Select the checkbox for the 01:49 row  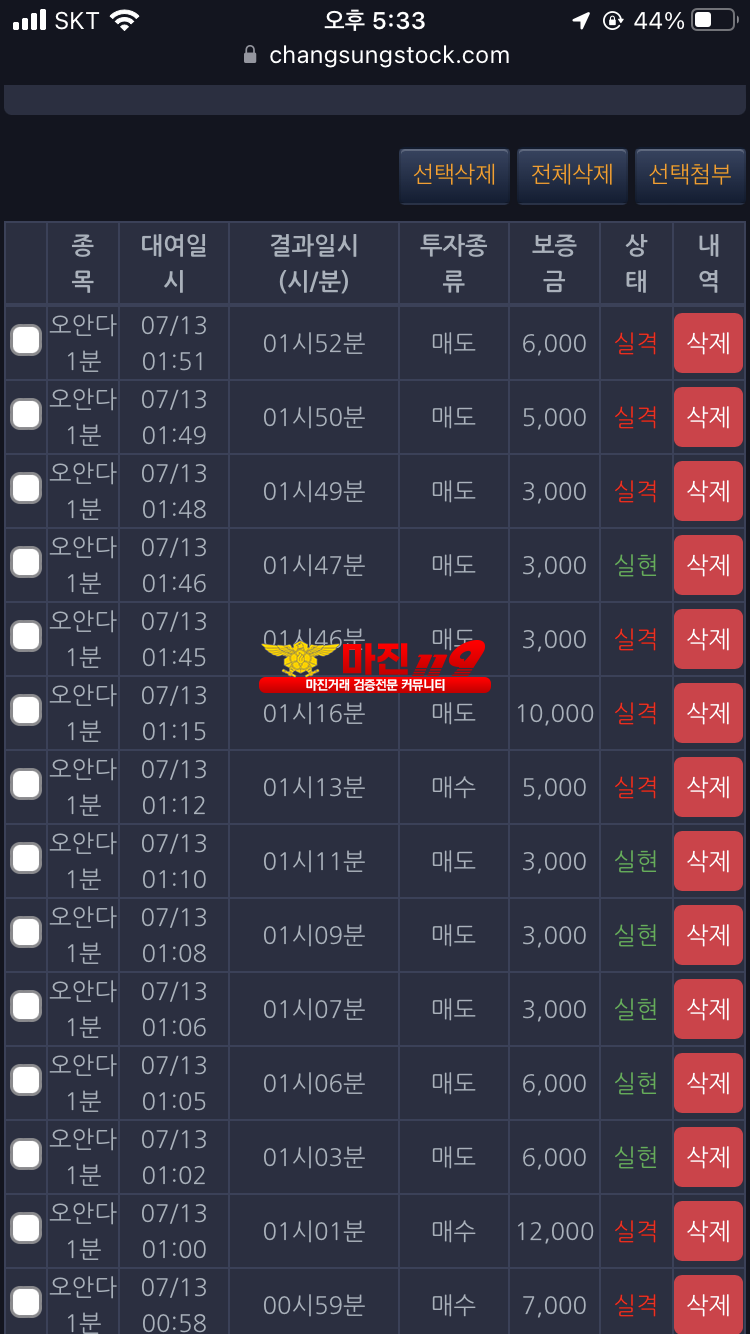pos(25,415)
